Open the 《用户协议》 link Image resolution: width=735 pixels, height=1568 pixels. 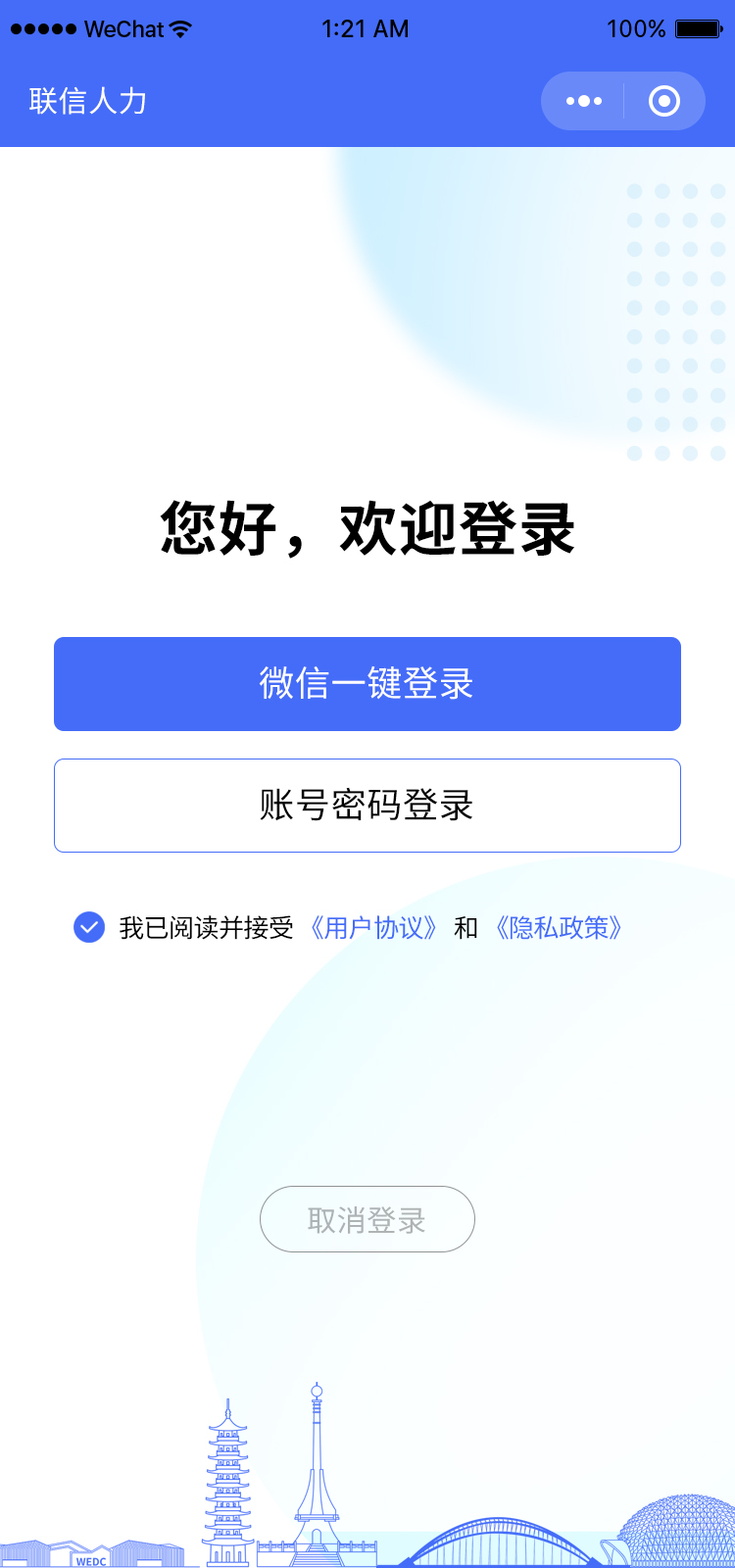(373, 928)
